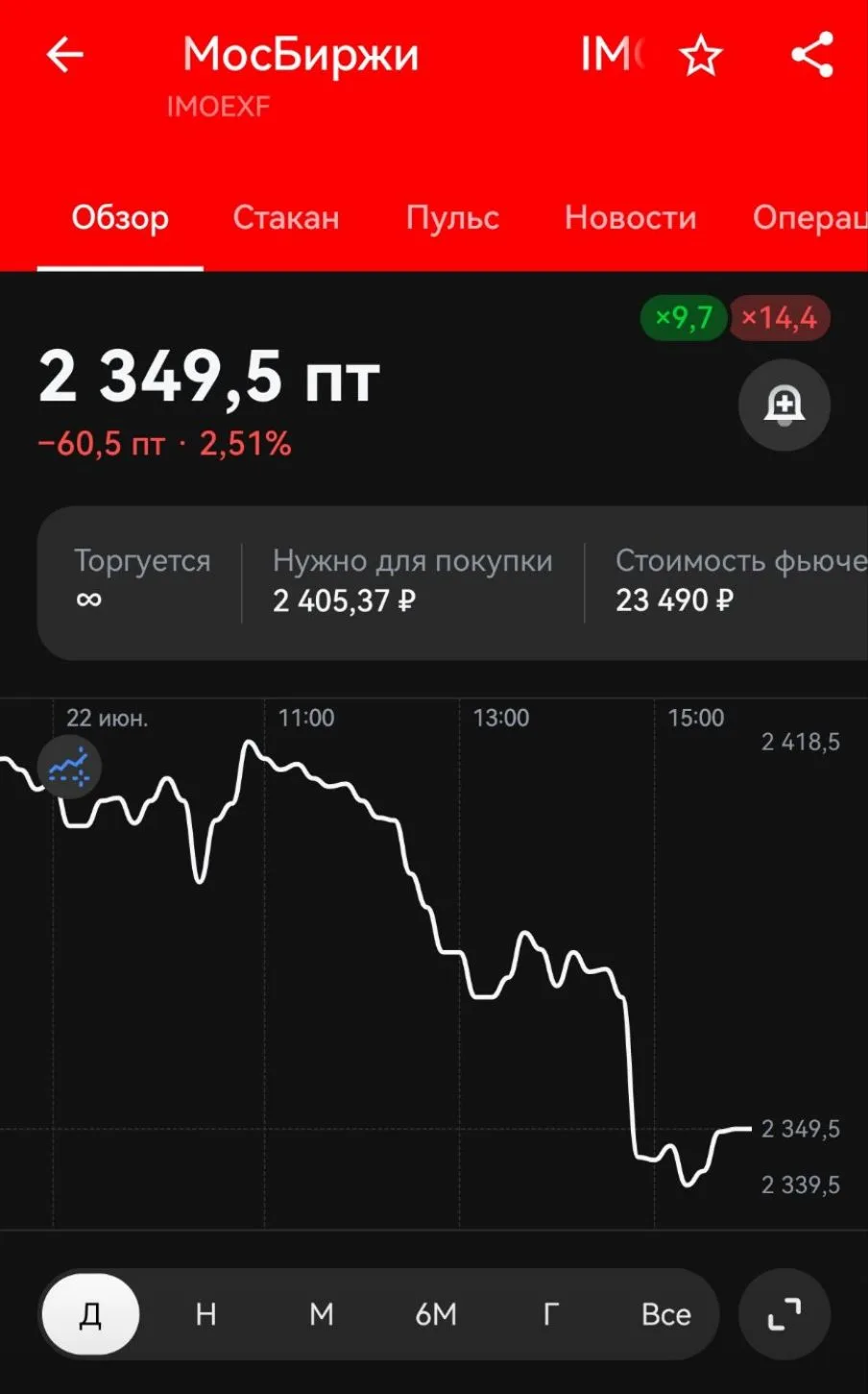Switch to the Новости tab
The width and height of the screenshot is (868, 1394).
pyautogui.click(x=630, y=217)
